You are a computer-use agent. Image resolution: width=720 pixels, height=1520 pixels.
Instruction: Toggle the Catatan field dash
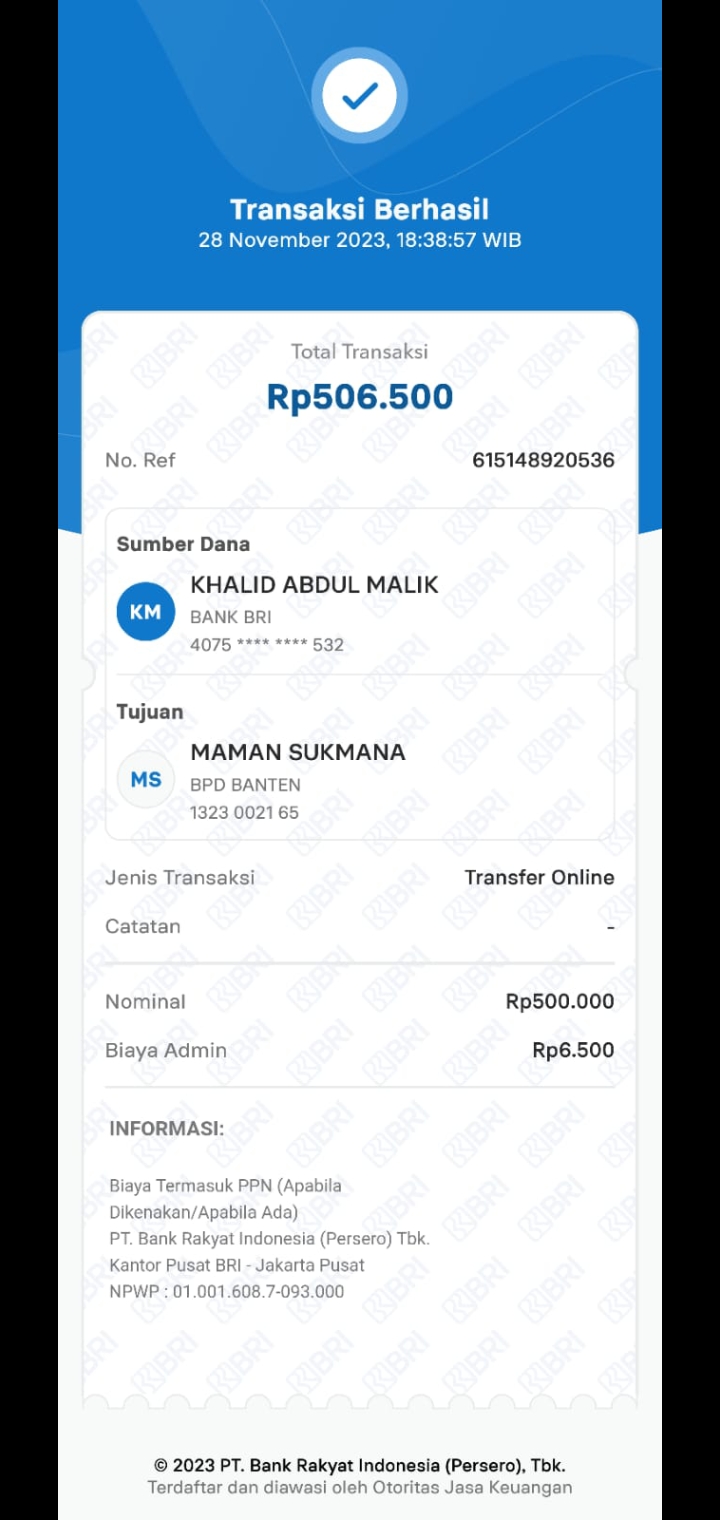(610, 927)
